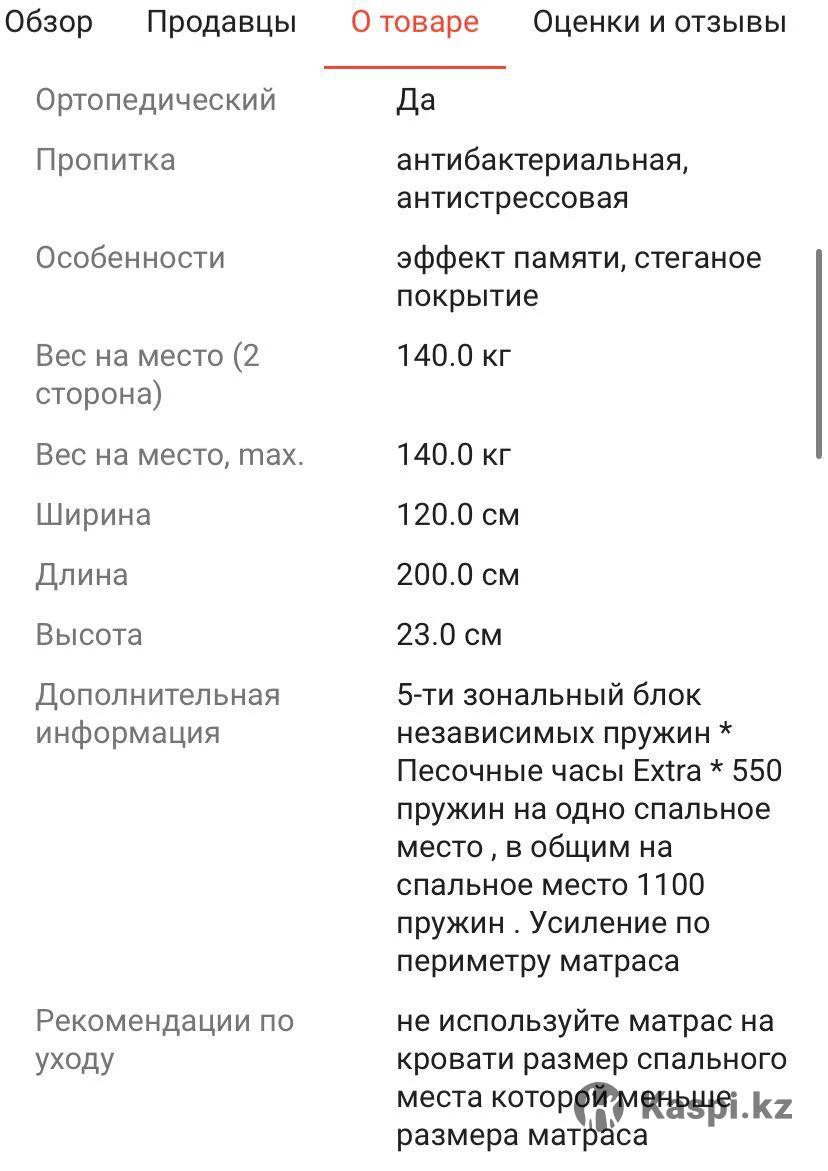Switch to the Обзор tab
The width and height of the screenshot is (828, 1171).
tap(48, 22)
